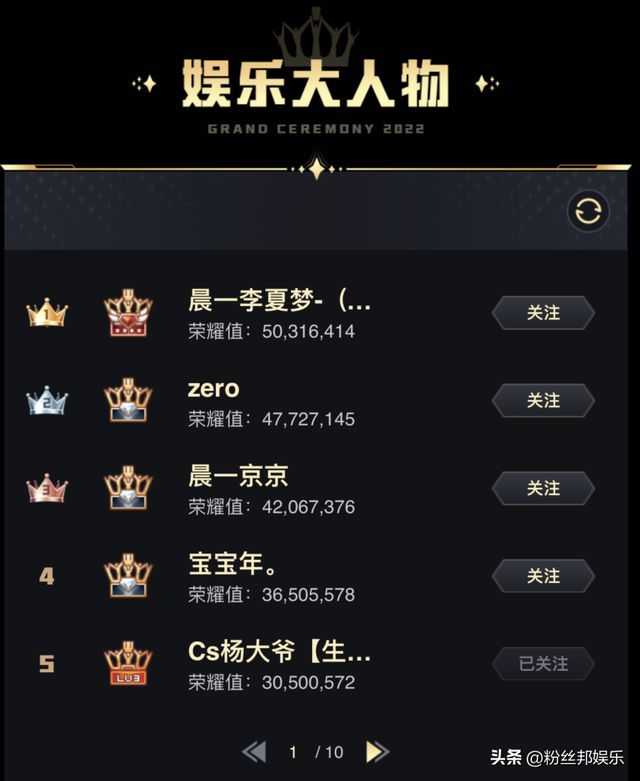640x781 pixels.
Task: Follow 宝宝年。
Action: pos(543,576)
